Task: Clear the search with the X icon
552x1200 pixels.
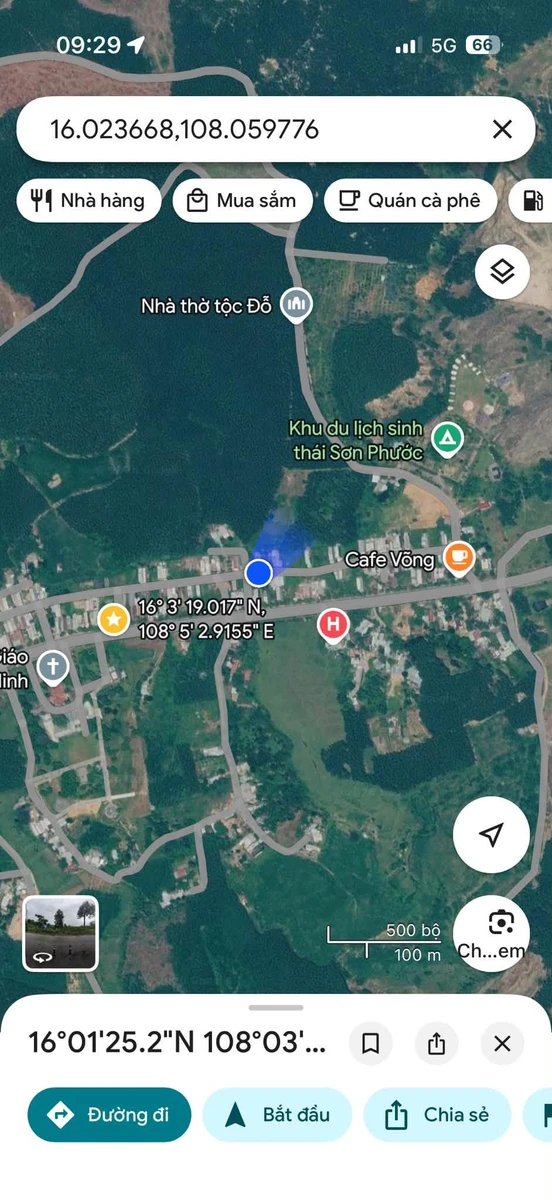Action: [x=502, y=129]
